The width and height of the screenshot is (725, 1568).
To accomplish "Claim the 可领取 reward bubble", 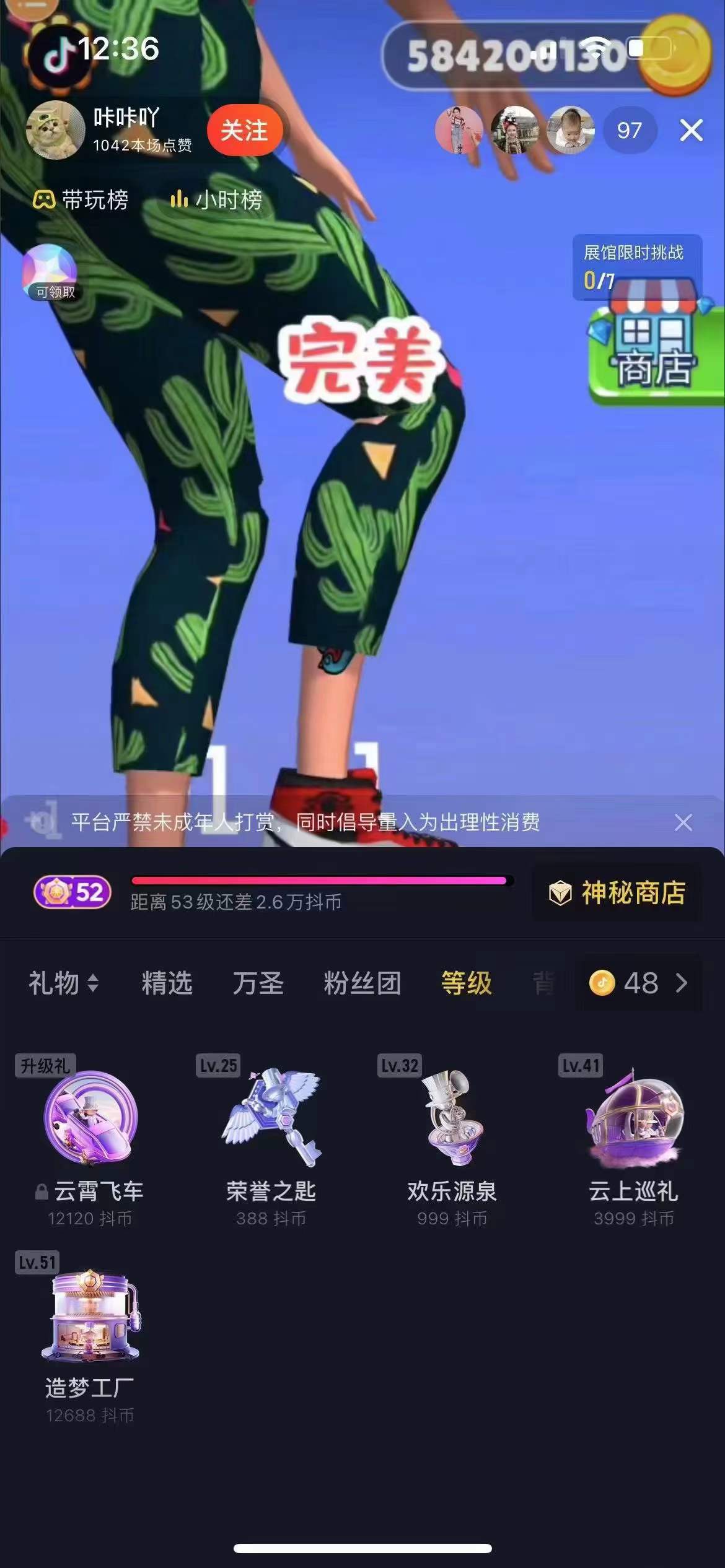I will pos(50,273).
